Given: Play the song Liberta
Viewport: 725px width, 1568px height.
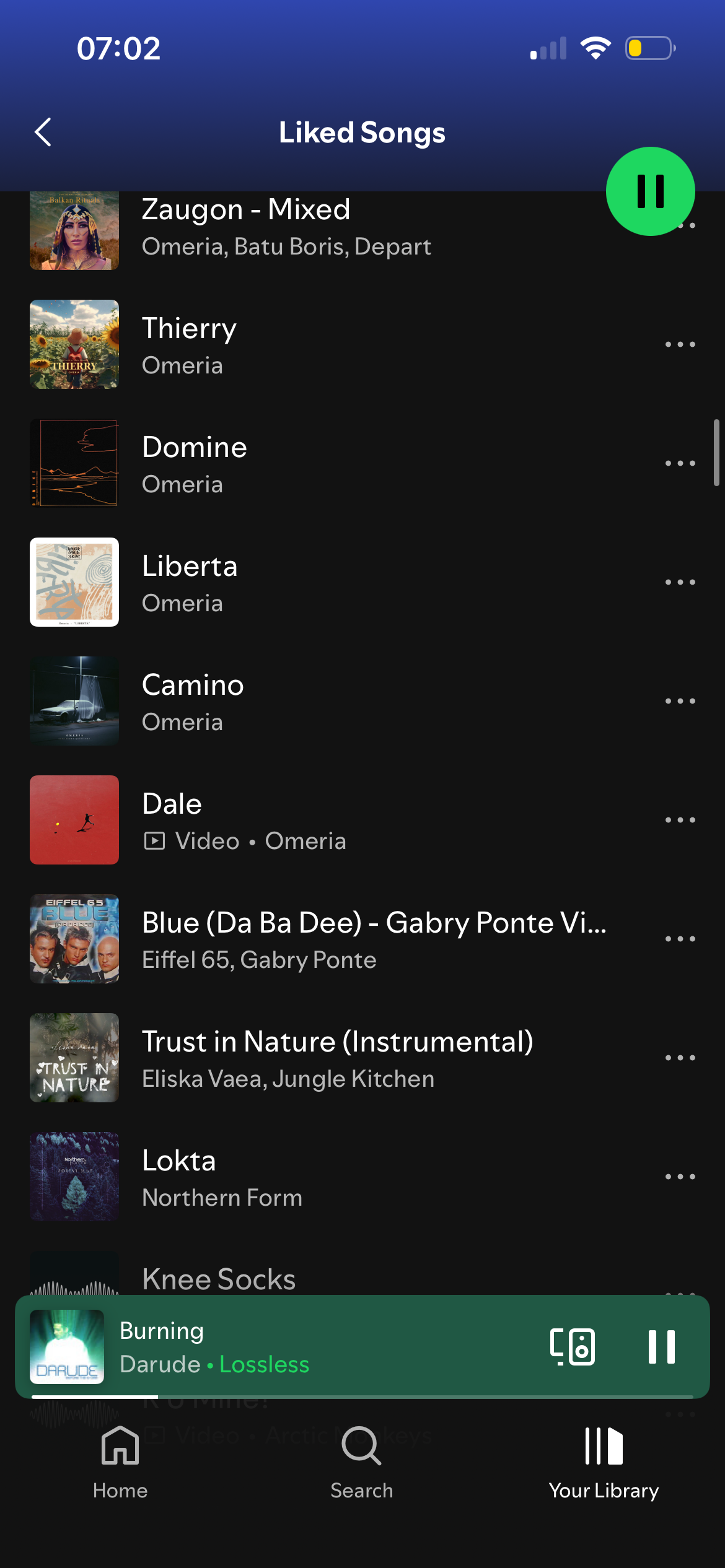Looking at the screenshot, I should pos(310,583).
